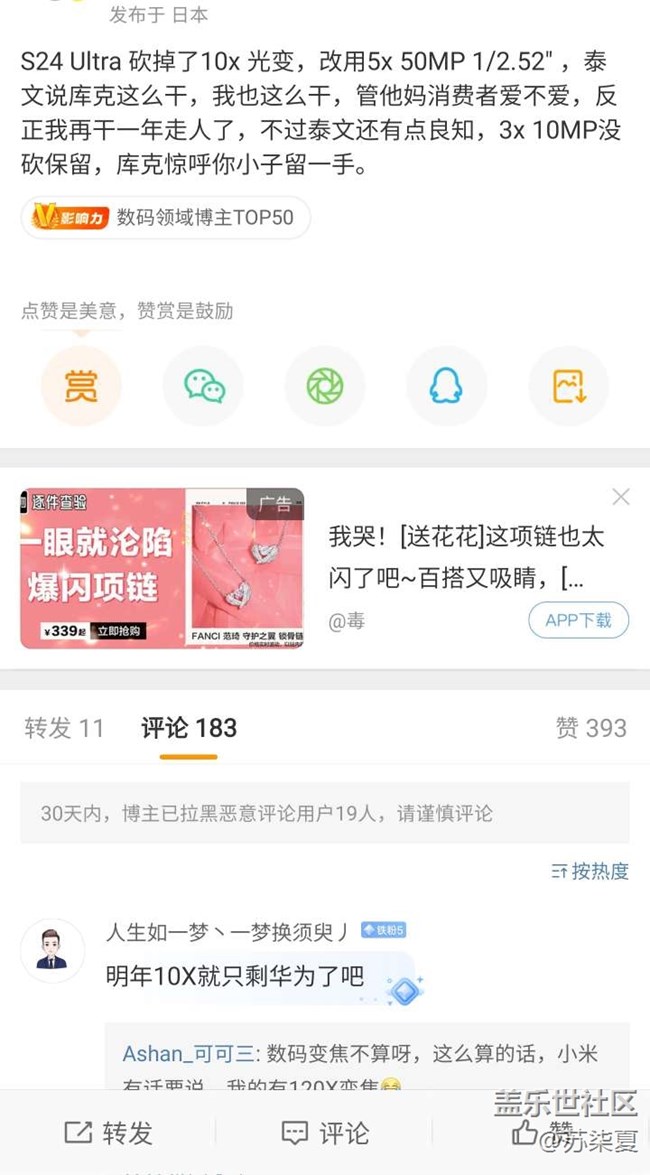Screen dimensions: 650x1175
Task: Tap the orange 赏 reward button
Action: pos(81,387)
